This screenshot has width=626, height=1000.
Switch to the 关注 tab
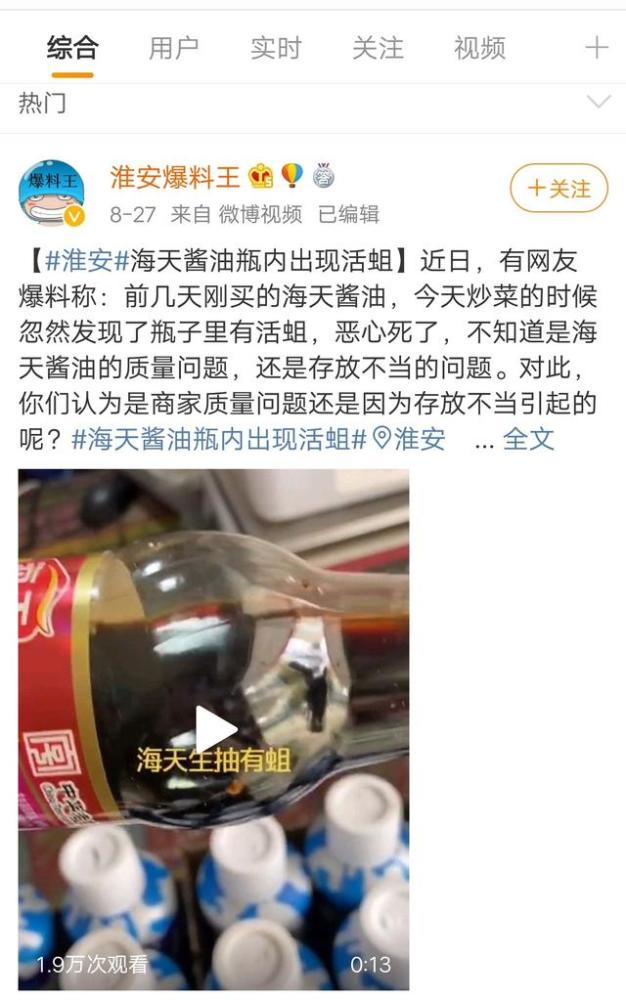click(x=377, y=47)
